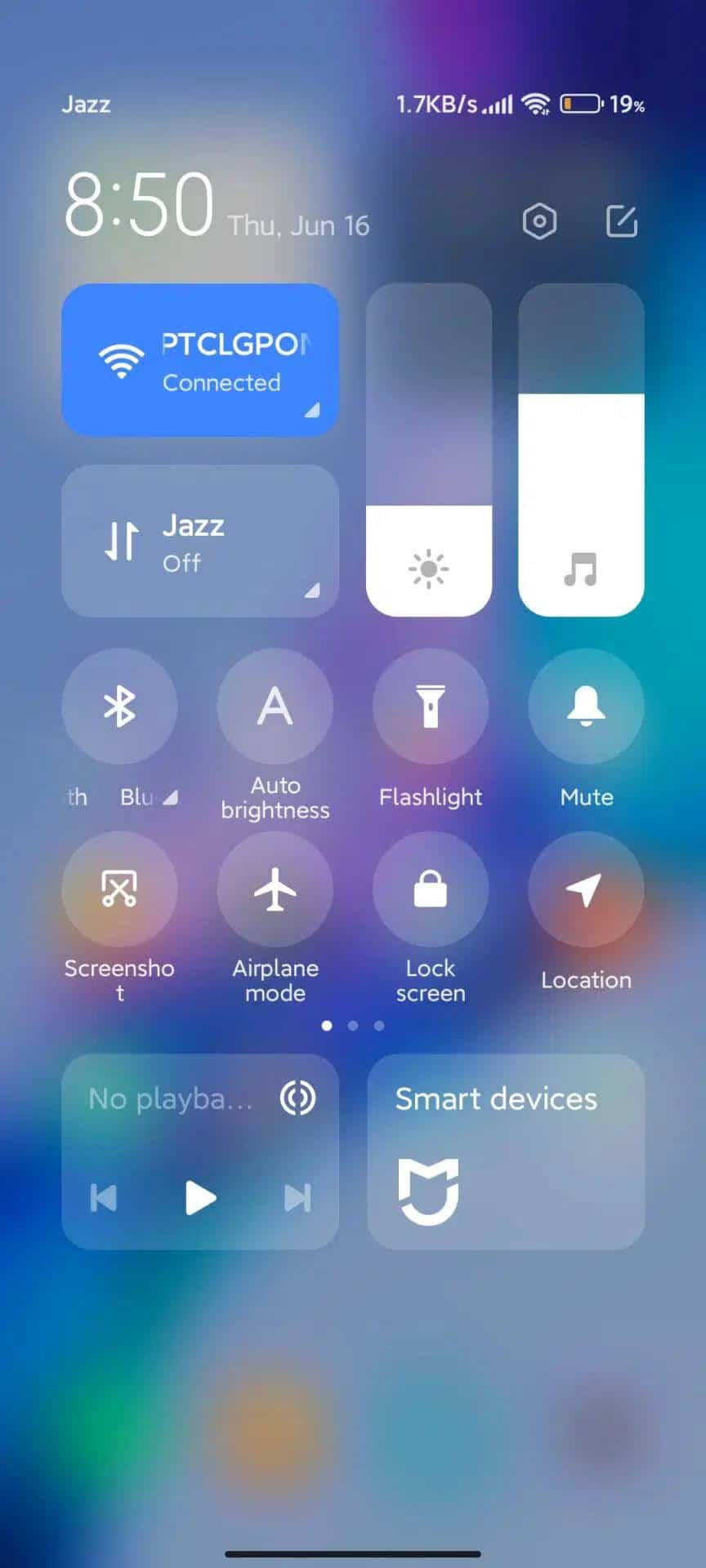Play media in playback card
Viewport: 706px width, 1568px height.
tap(200, 1198)
